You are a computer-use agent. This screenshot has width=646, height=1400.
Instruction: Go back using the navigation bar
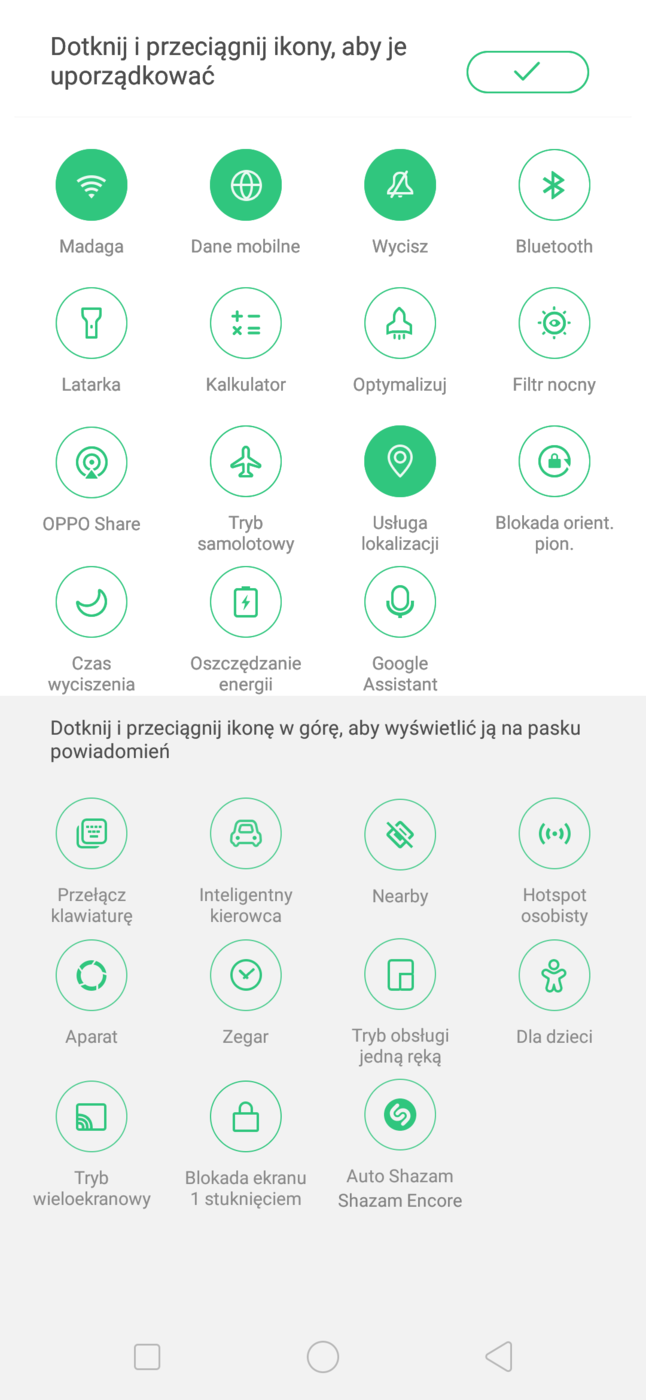[498, 1356]
